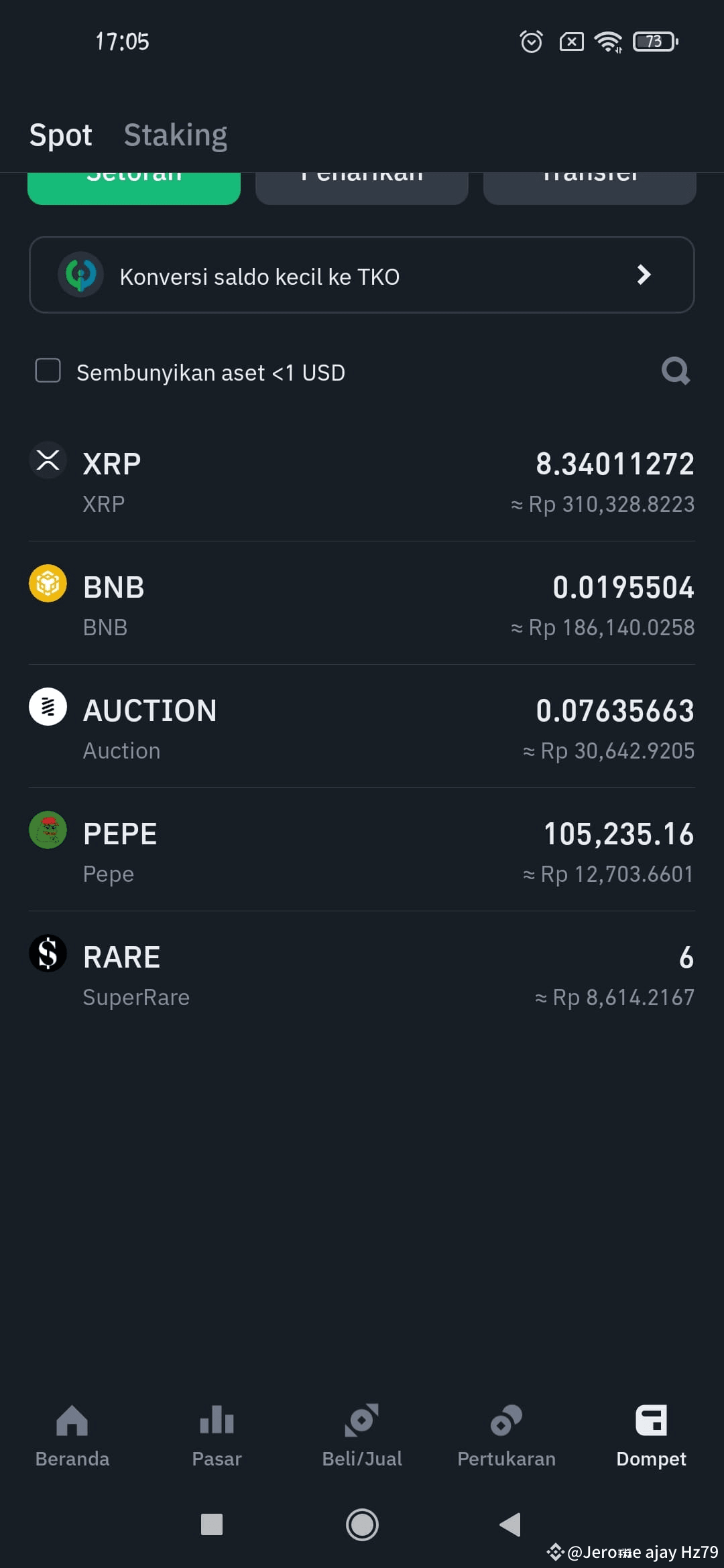This screenshot has width=724, height=1568.
Task: Tap the Android back navigation button
Action: click(x=510, y=1525)
